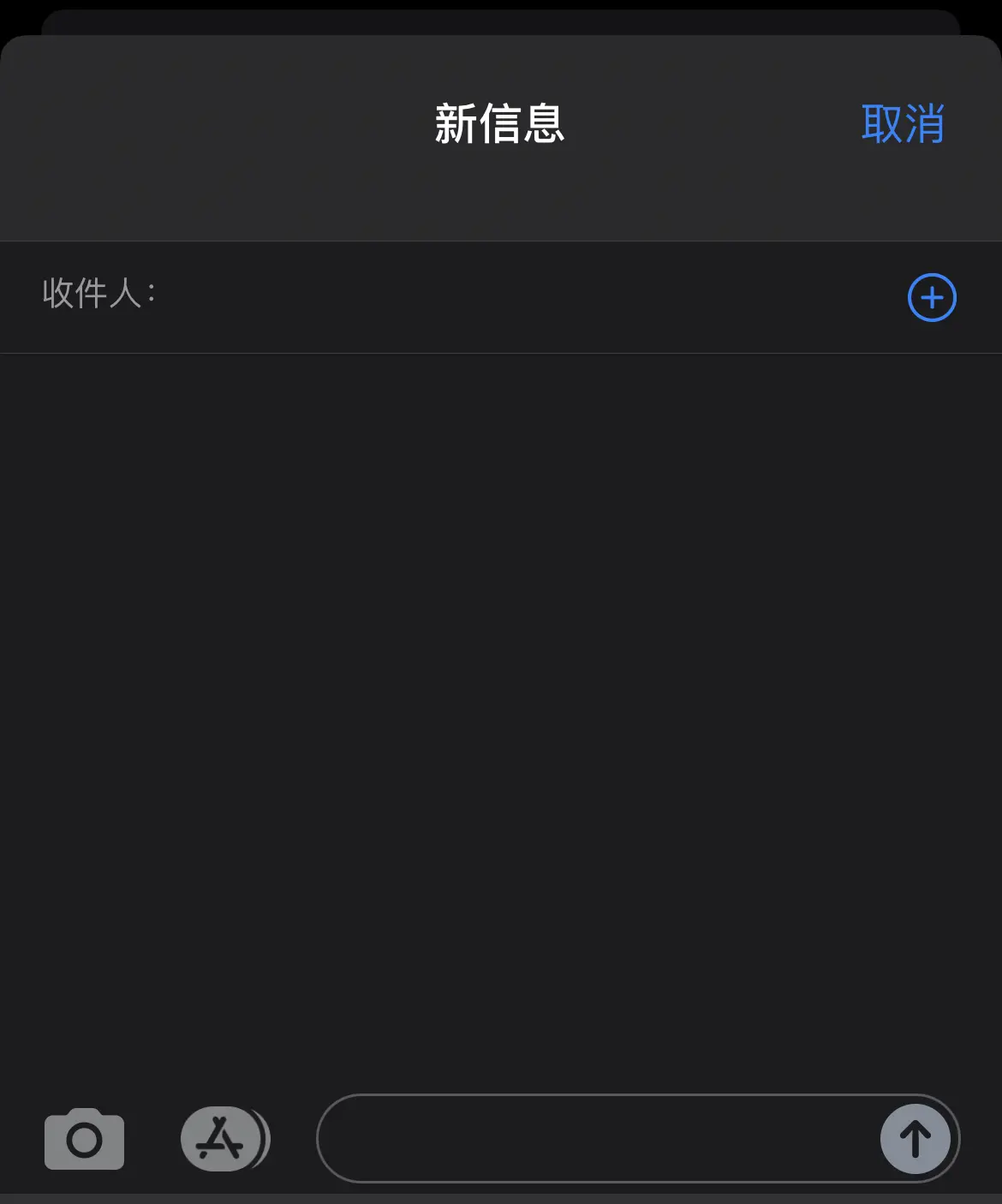This screenshot has height=1204, width=1002.
Task: Open the camera to attach a photo
Action: [84, 1139]
